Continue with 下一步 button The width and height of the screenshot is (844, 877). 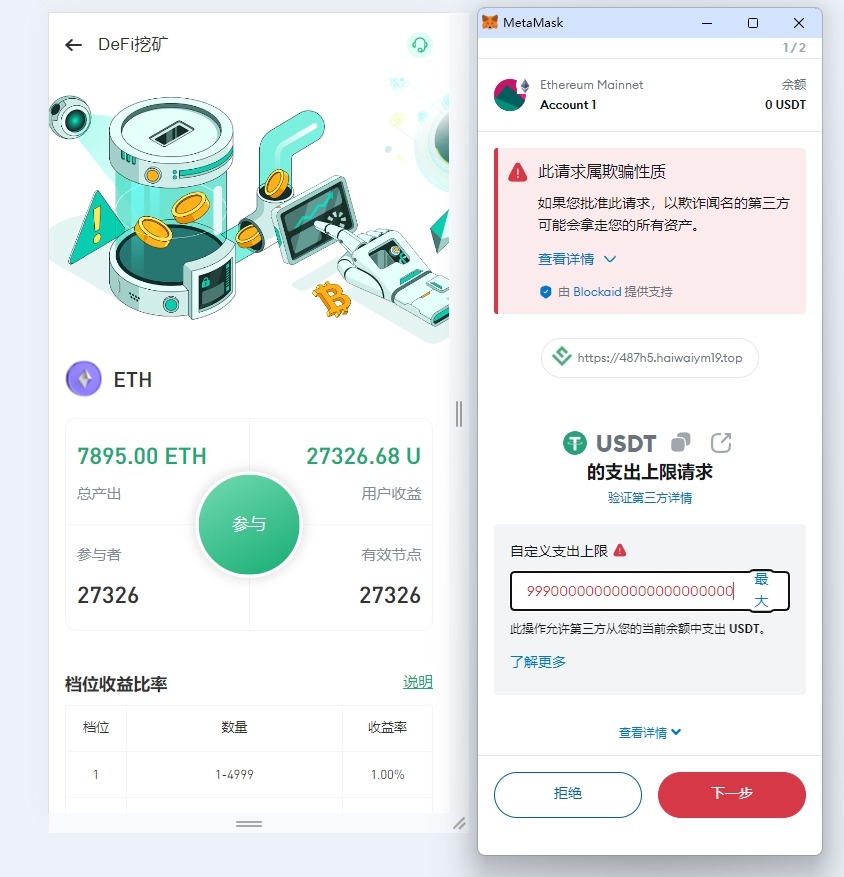click(x=731, y=794)
